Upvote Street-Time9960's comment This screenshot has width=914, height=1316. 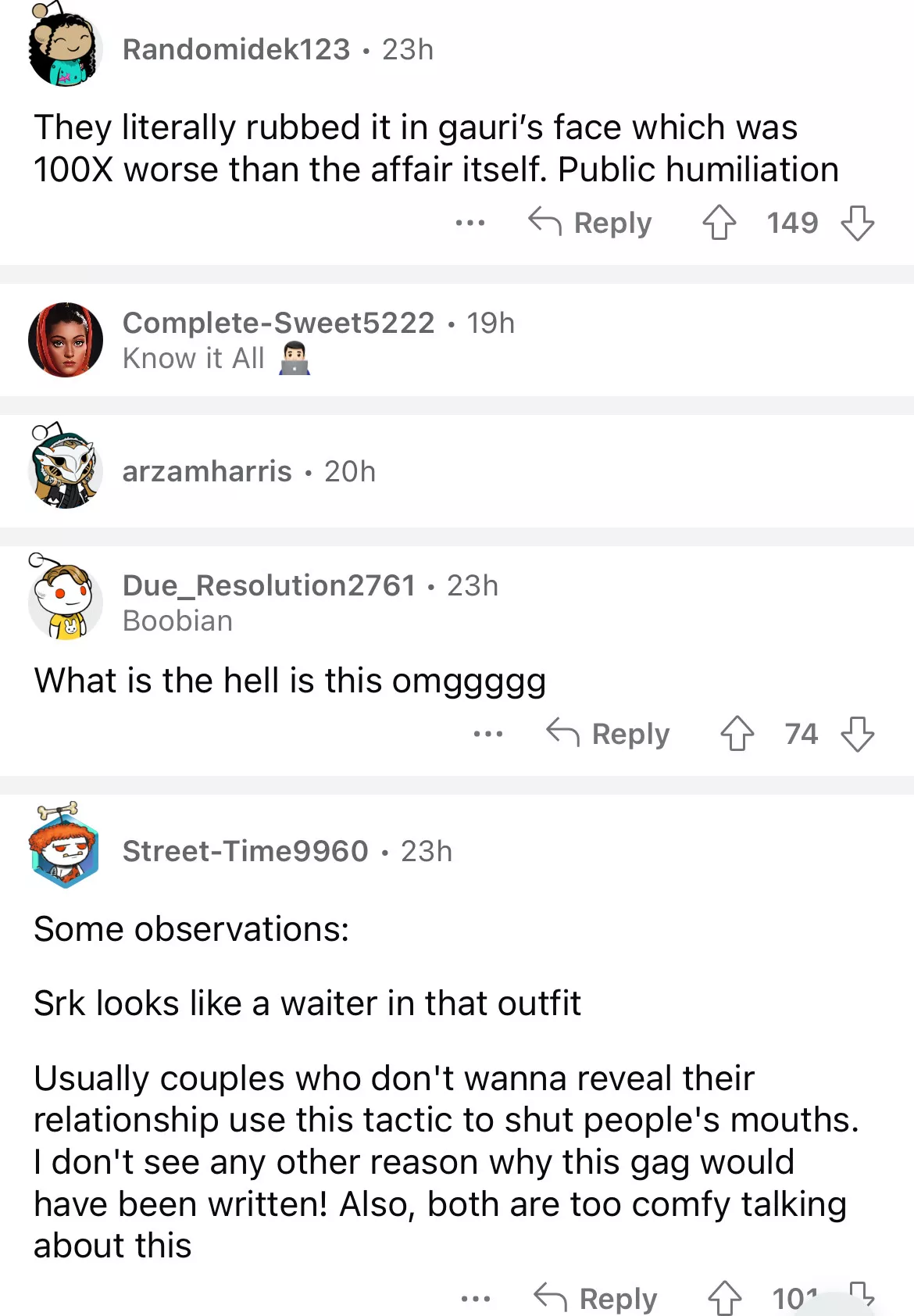(724, 1298)
